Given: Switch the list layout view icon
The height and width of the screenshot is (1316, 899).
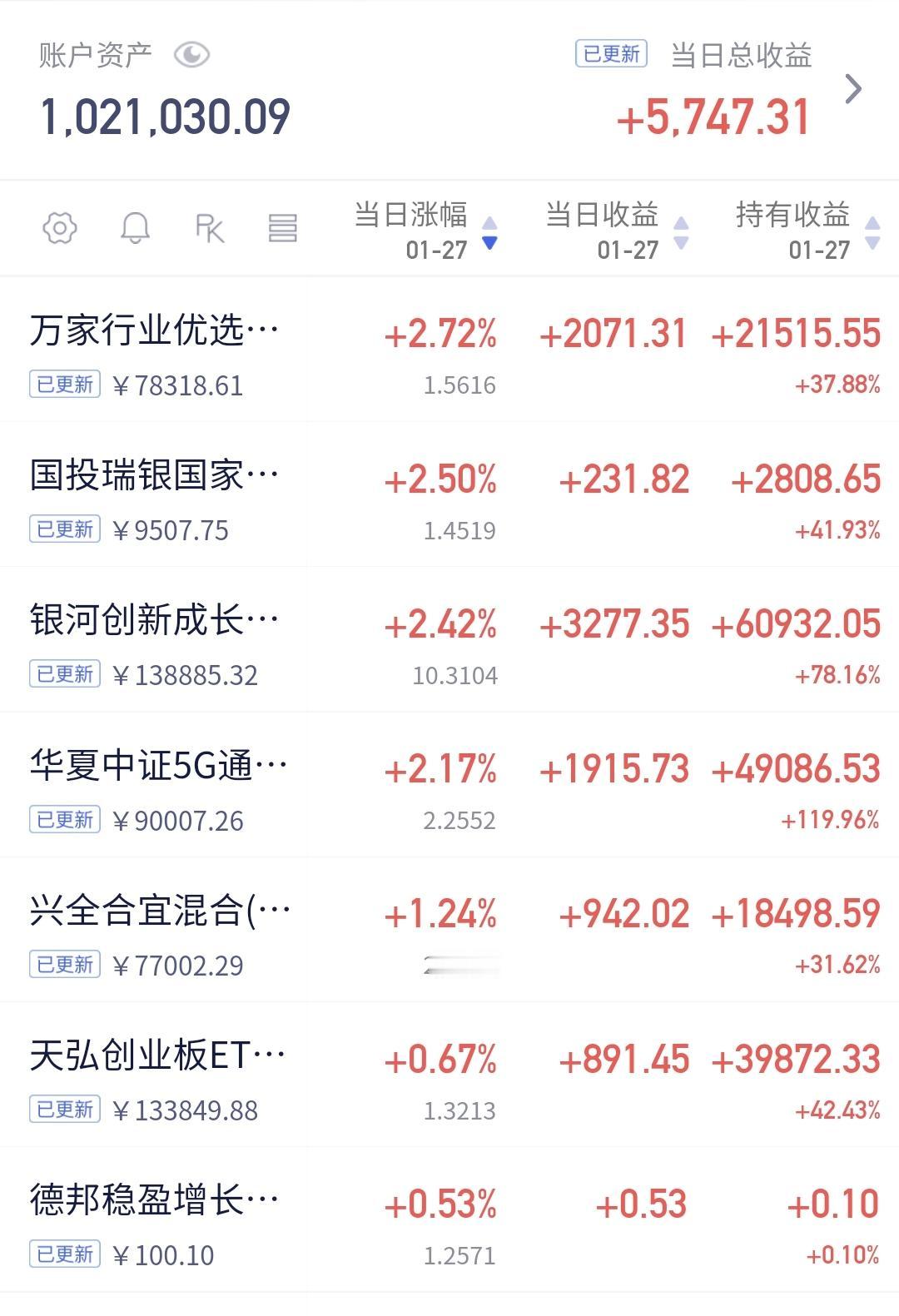Looking at the screenshot, I should (282, 227).
